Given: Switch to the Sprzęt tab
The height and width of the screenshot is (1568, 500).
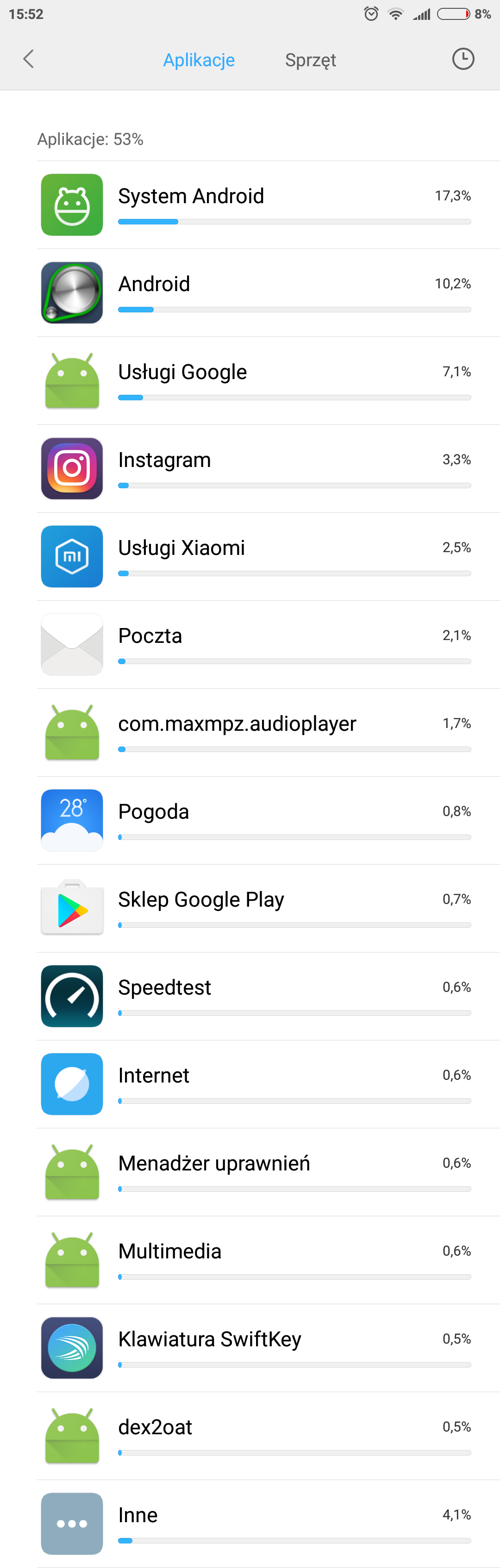Looking at the screenshot, I should click(310, 60).
